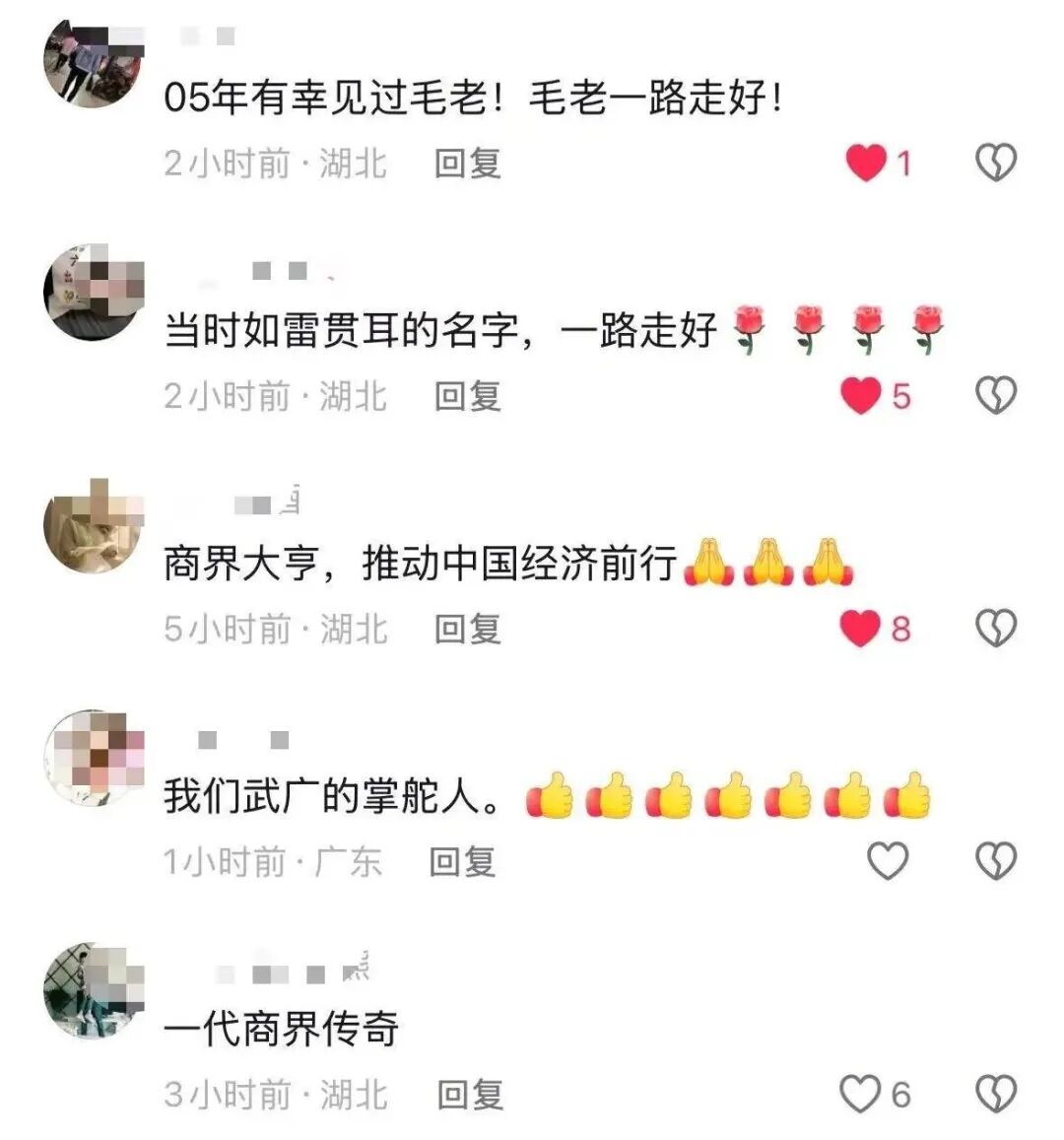
Task: Like the comment "我们武广的掌舵人"
Action: [x=887, y=862]
